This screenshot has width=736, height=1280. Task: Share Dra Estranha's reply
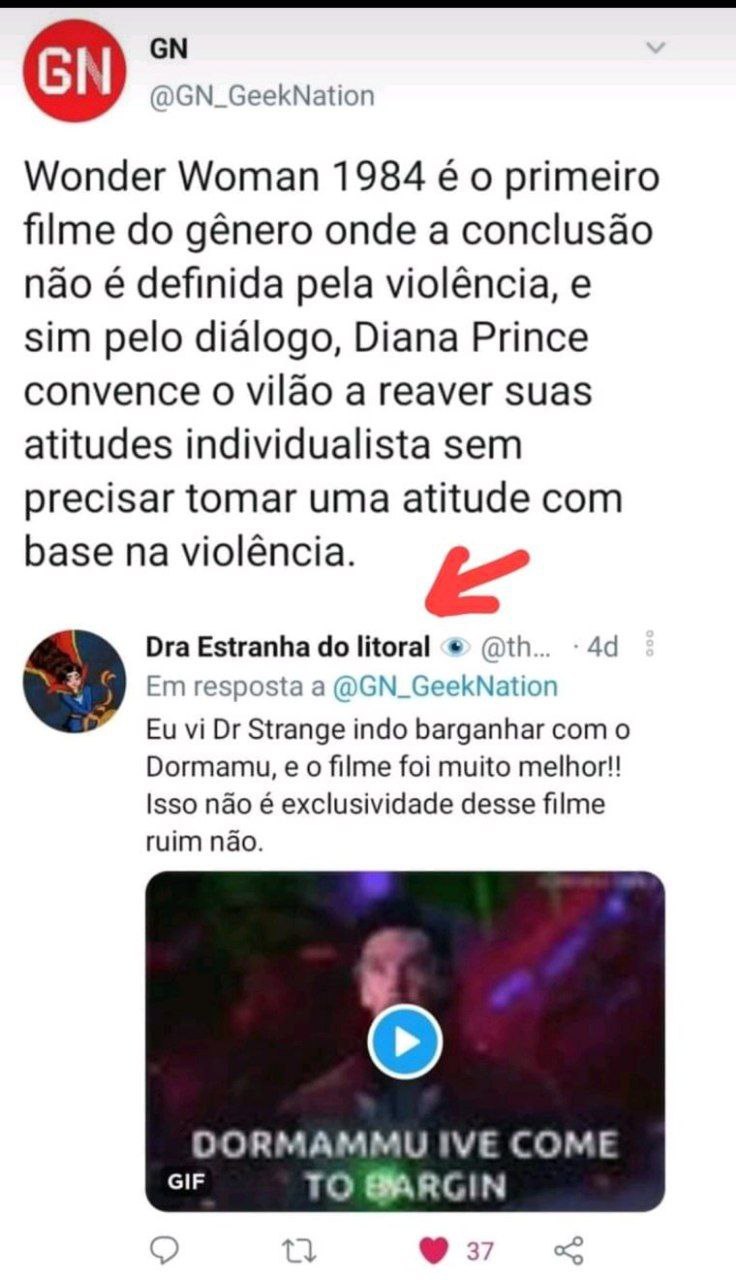[x=568, y=1250]
